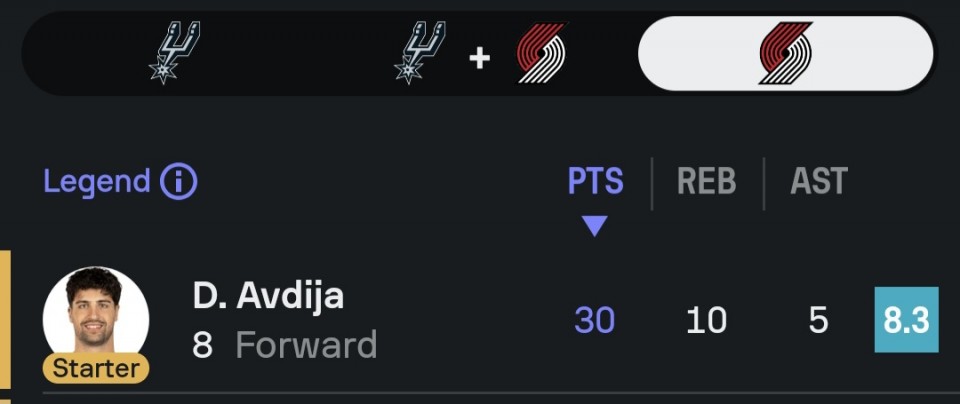Screen dimensions: 960x404
Task: Sort players by PTS column
Action: tap(595, 182)
